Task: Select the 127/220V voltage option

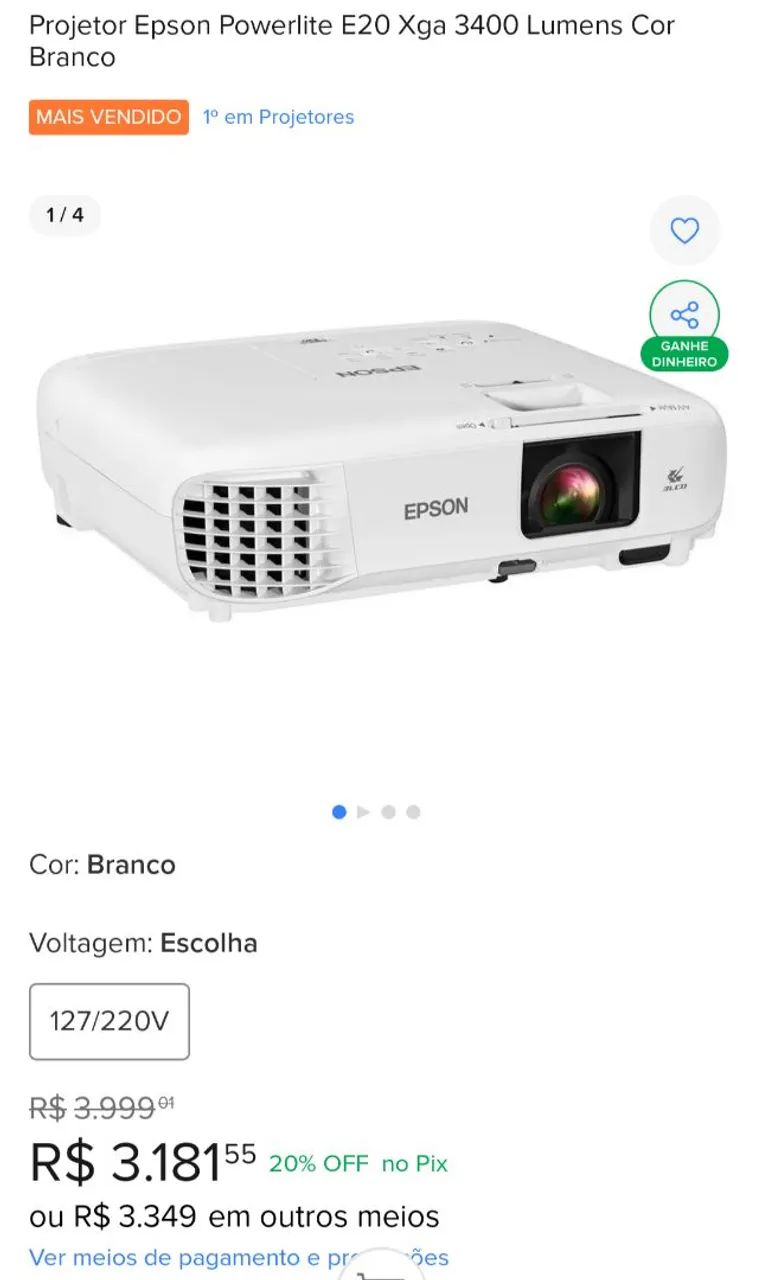Action: pos(109,1021)
